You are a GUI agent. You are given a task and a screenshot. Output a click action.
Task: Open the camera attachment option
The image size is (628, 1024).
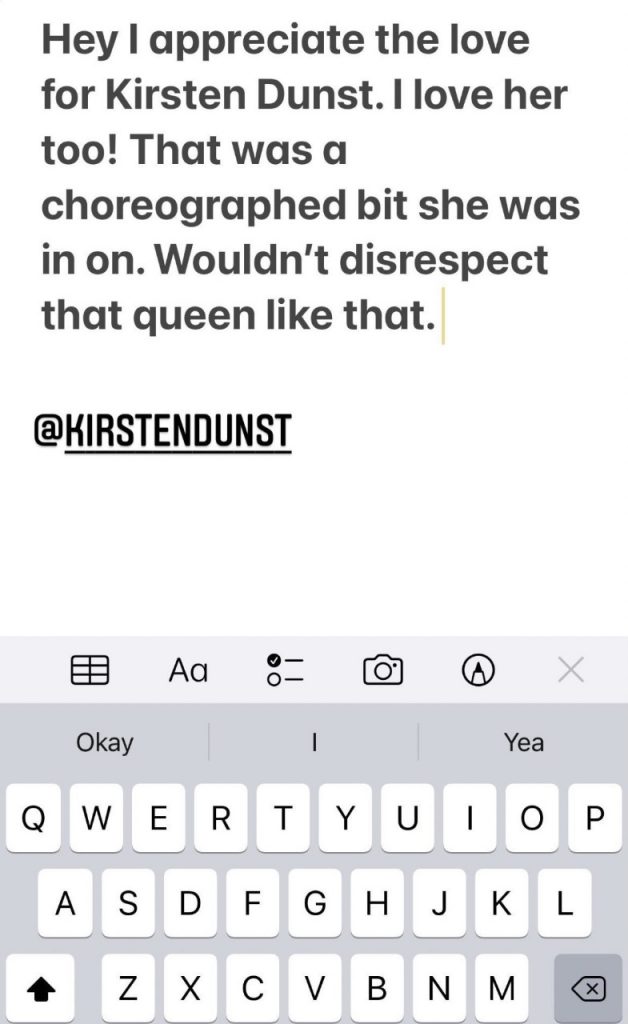point(382,670)
